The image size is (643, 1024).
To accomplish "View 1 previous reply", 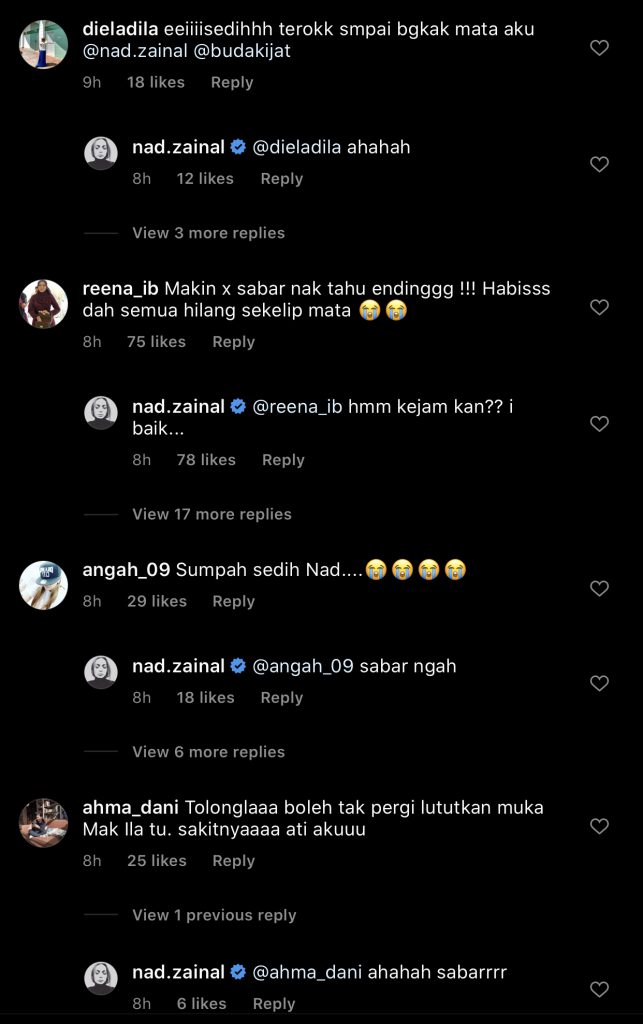I will (214, 915).
